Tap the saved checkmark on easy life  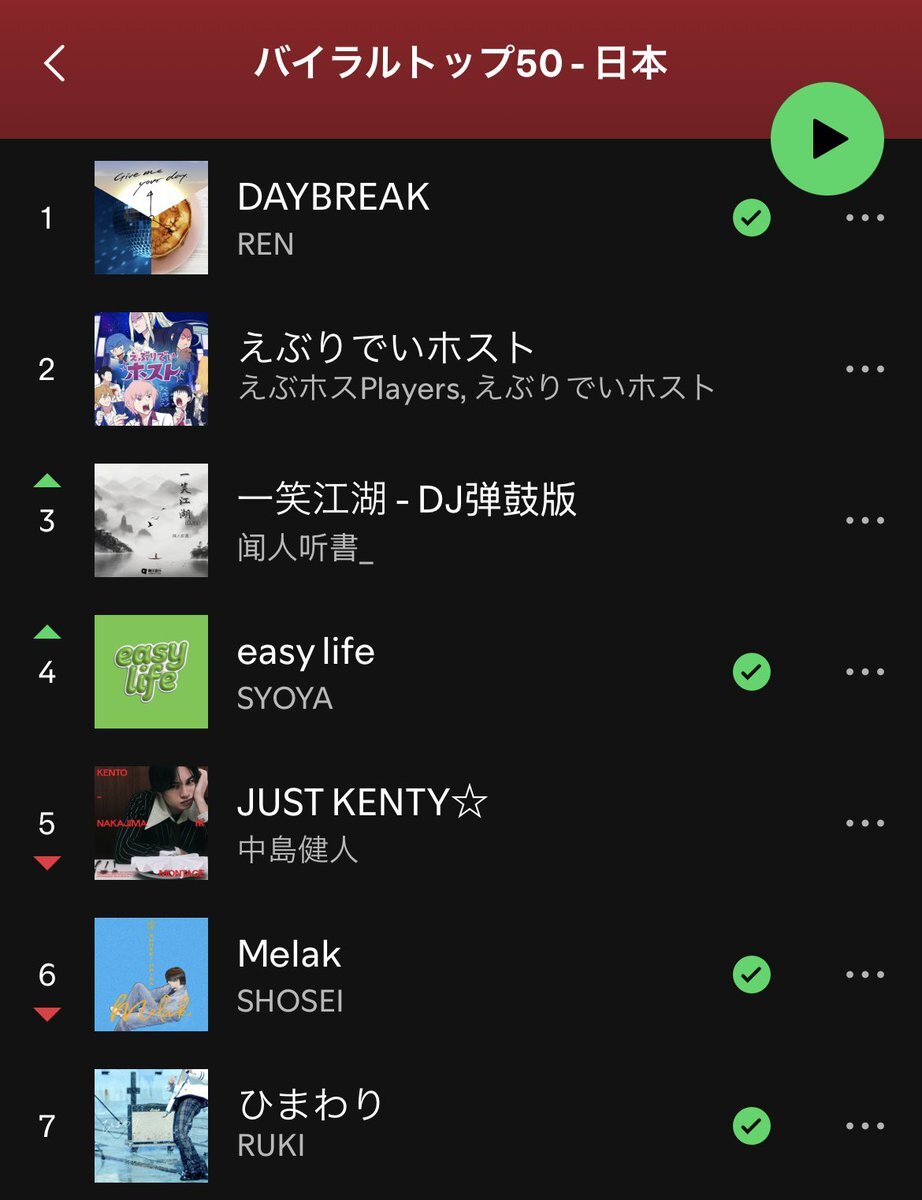751,671
